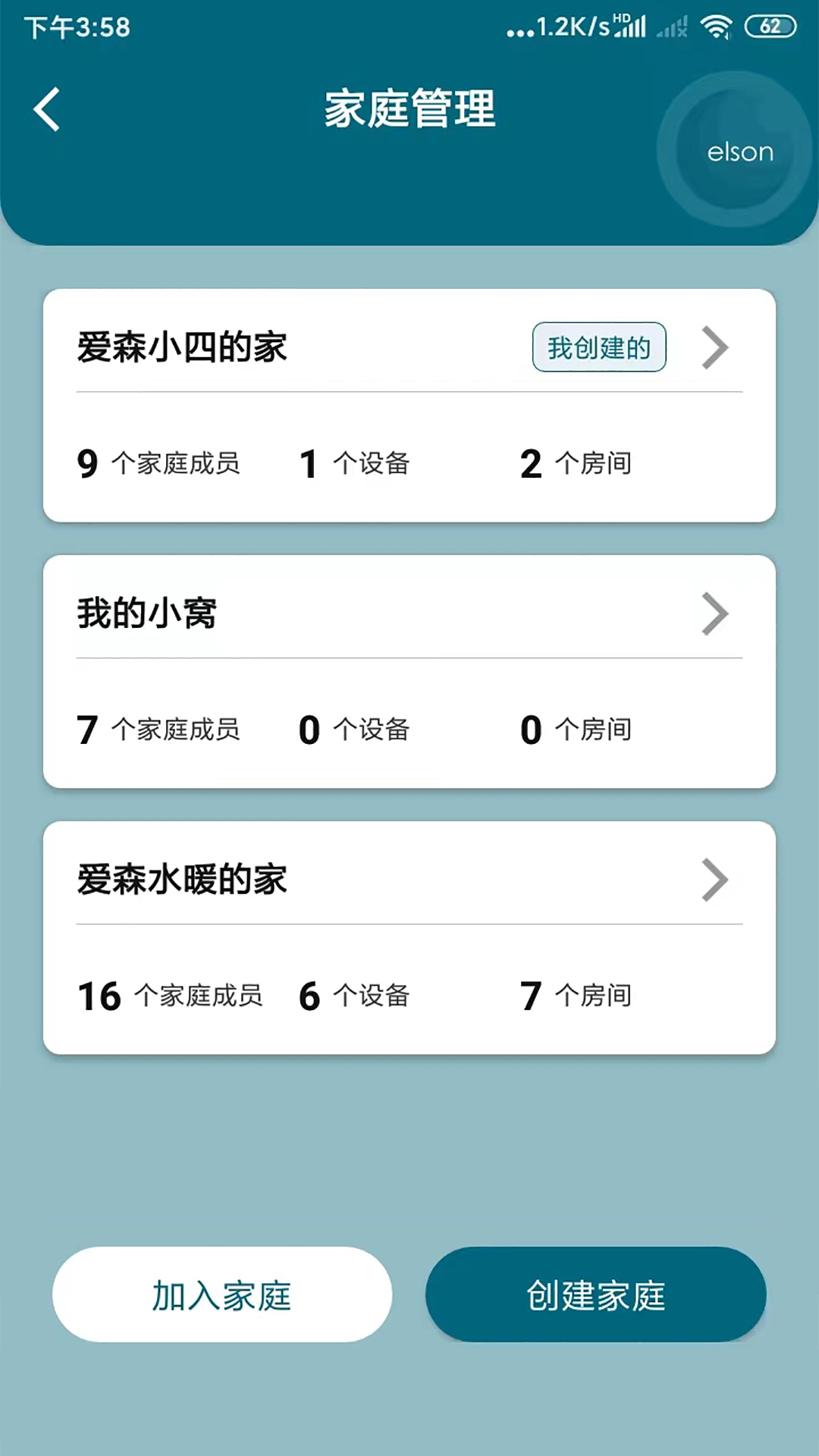Tap the battery level indicator showing 62
819x1456 pixels.
click(767, 25)
